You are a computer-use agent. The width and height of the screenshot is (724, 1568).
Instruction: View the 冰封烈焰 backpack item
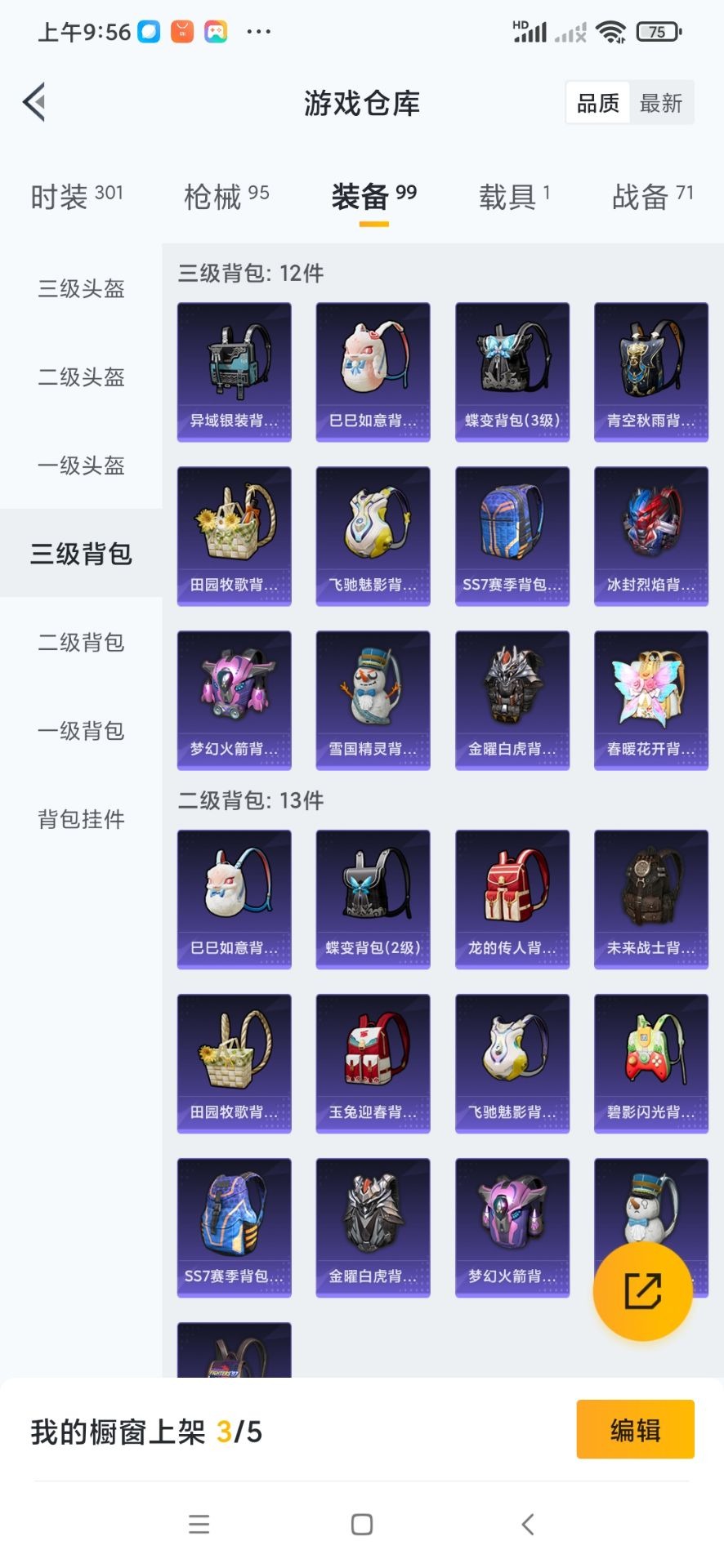(651, 536)
